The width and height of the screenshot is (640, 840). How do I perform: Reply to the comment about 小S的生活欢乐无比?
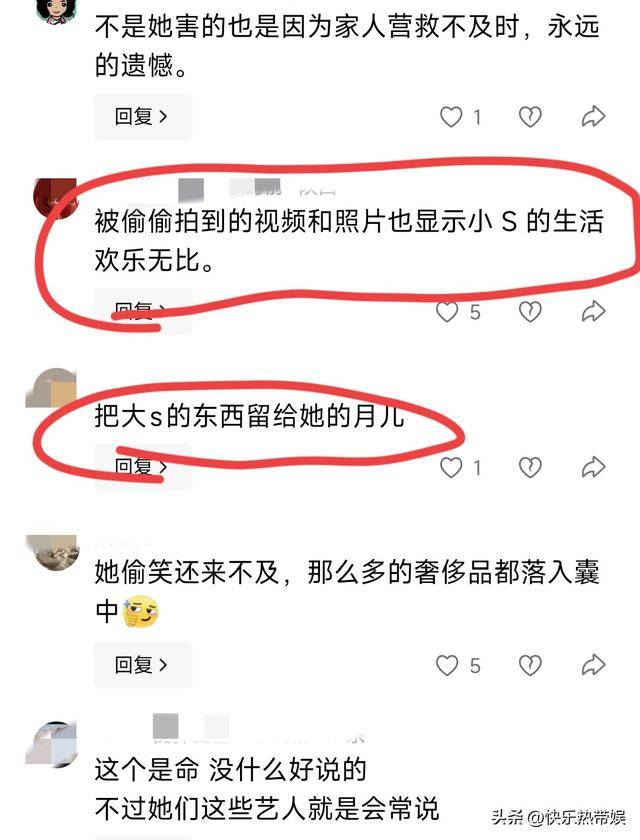(141, 311)
